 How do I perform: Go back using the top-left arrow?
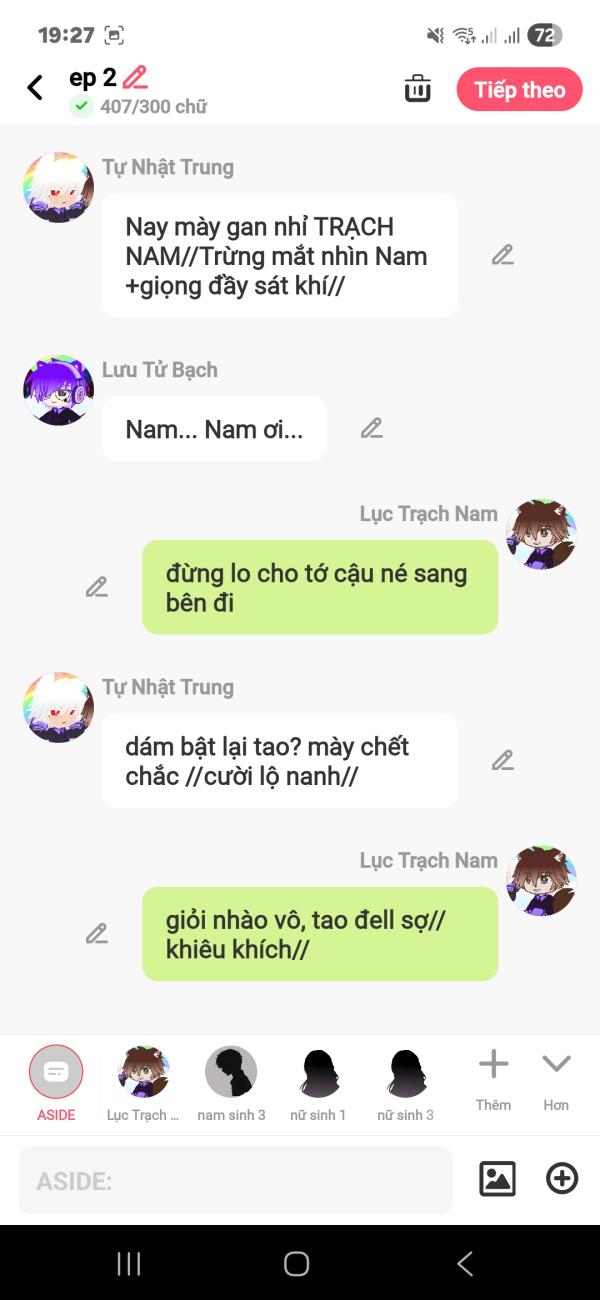click(35, 88)
